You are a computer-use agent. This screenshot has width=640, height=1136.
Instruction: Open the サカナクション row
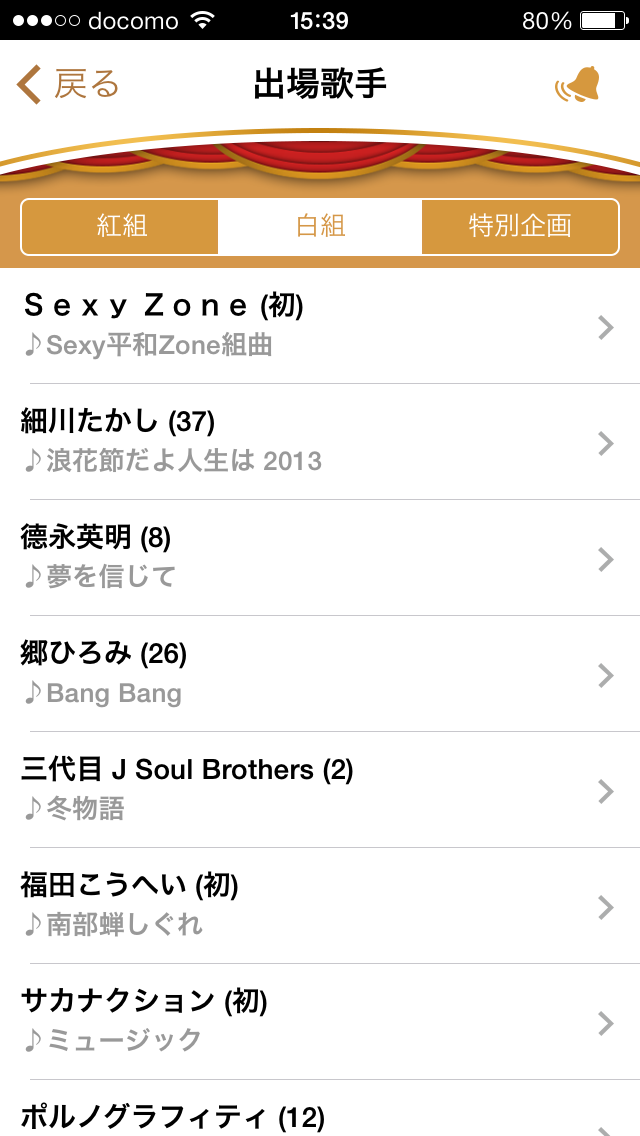pyautogui.click(x=320, y=1022)
